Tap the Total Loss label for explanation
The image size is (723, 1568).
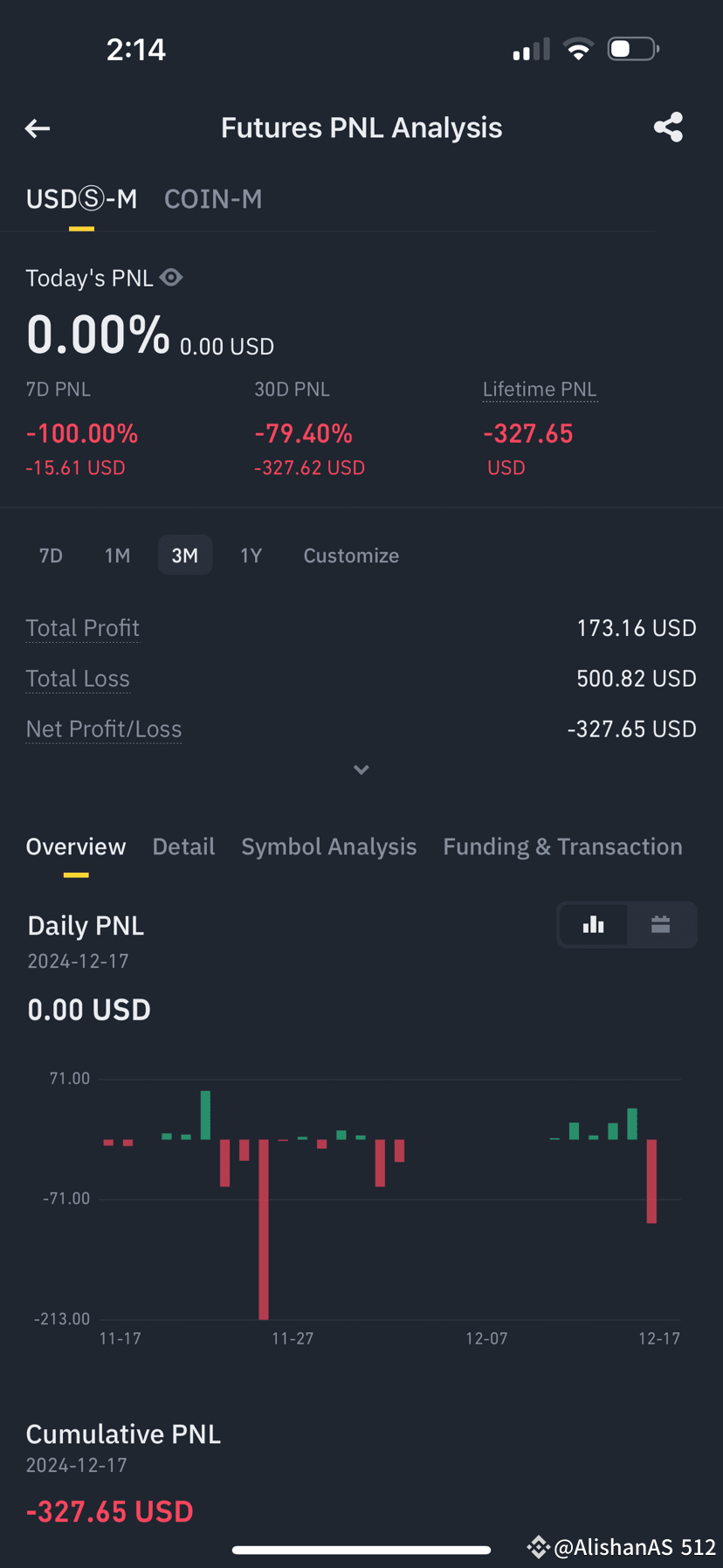click(x=78, y=679)
